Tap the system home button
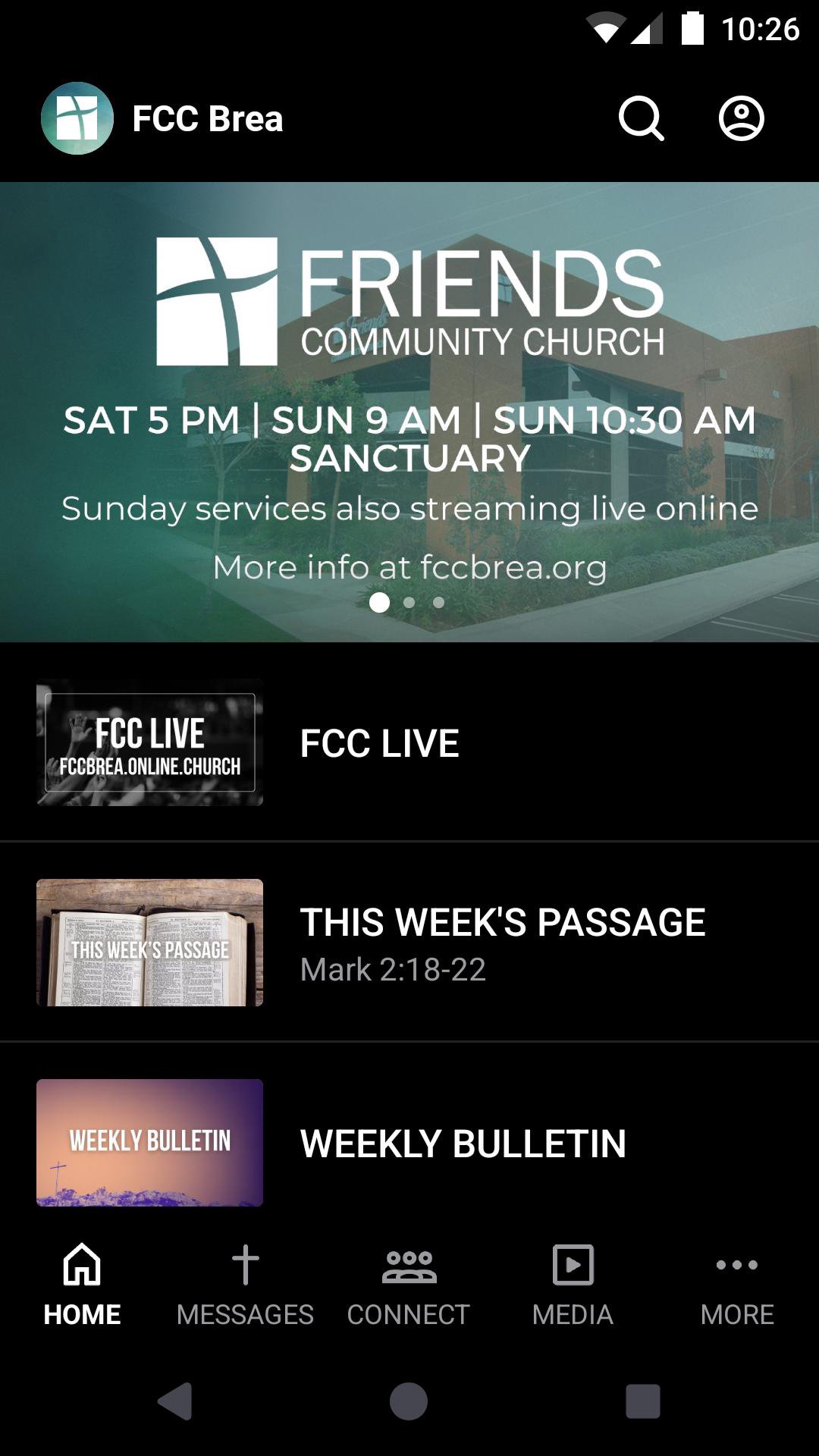819x1456 pixels. (x=409, y=1401)
